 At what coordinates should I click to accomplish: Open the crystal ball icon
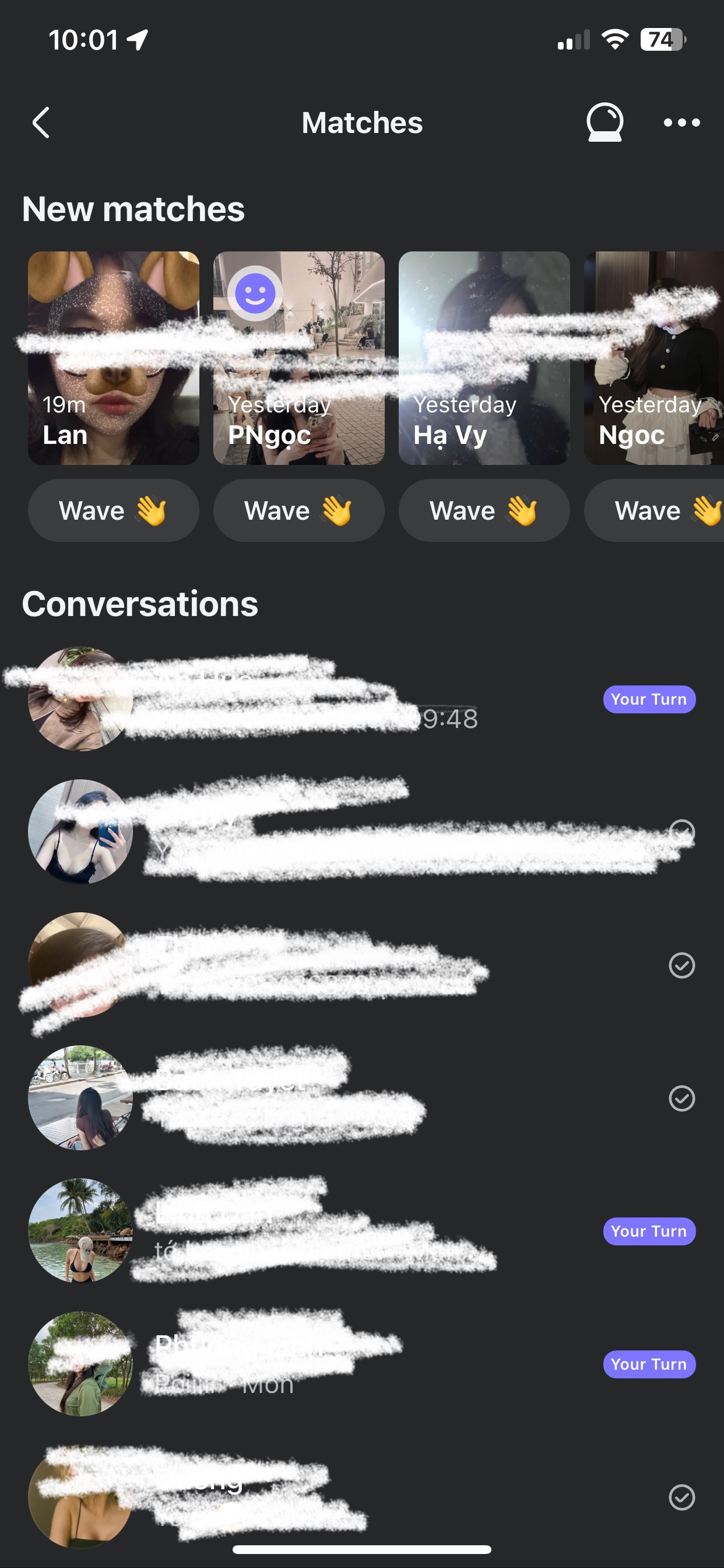click(604, 123)
